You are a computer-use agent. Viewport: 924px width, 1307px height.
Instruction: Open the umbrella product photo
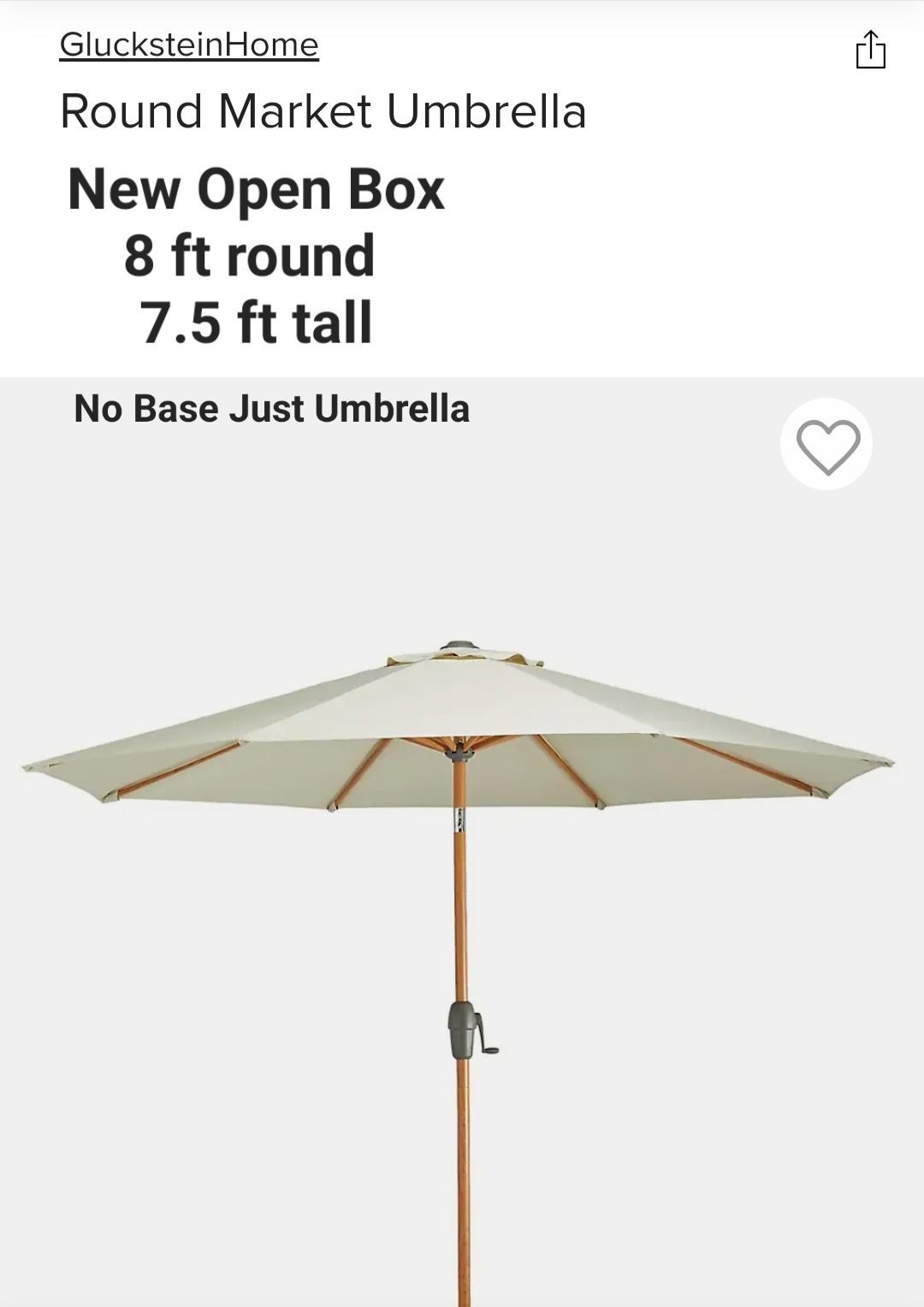(460, 855)
